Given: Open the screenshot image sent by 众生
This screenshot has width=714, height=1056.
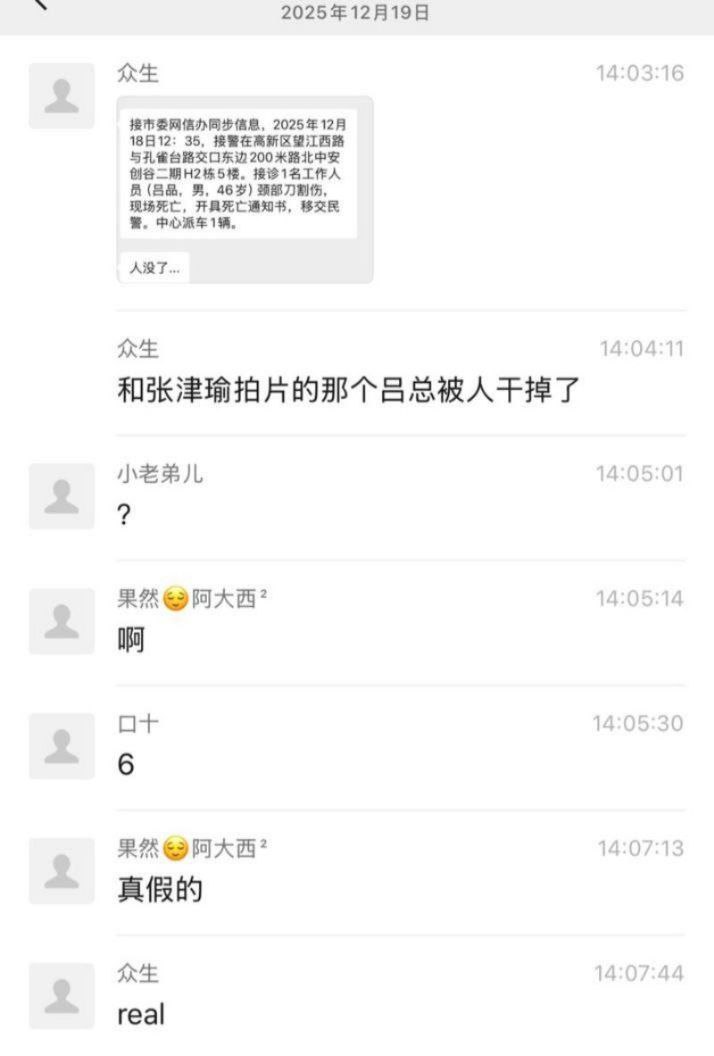Looking at the screenshot, I should tap(244, 175).
